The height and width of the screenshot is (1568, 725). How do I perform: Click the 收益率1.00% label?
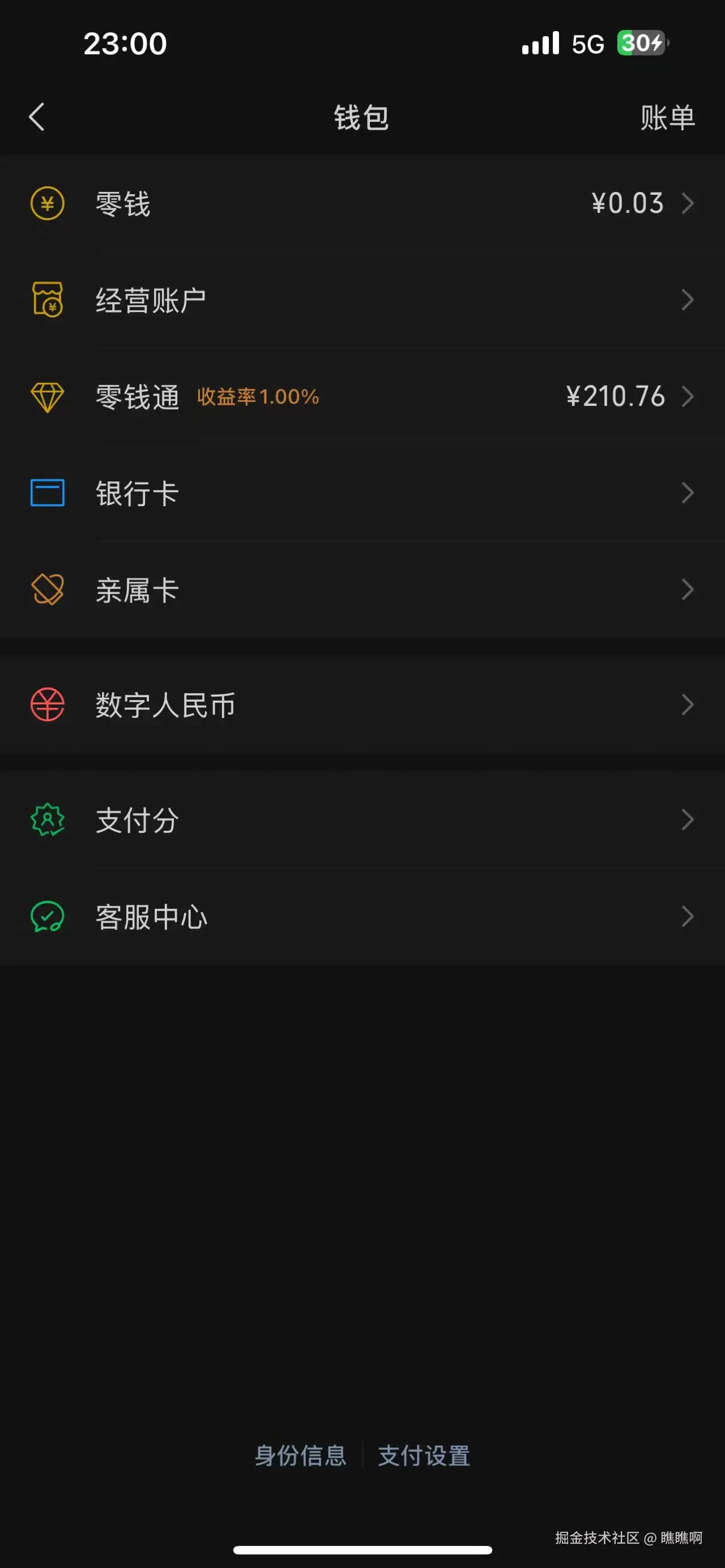pyautogui.click(x=258, y=396)
